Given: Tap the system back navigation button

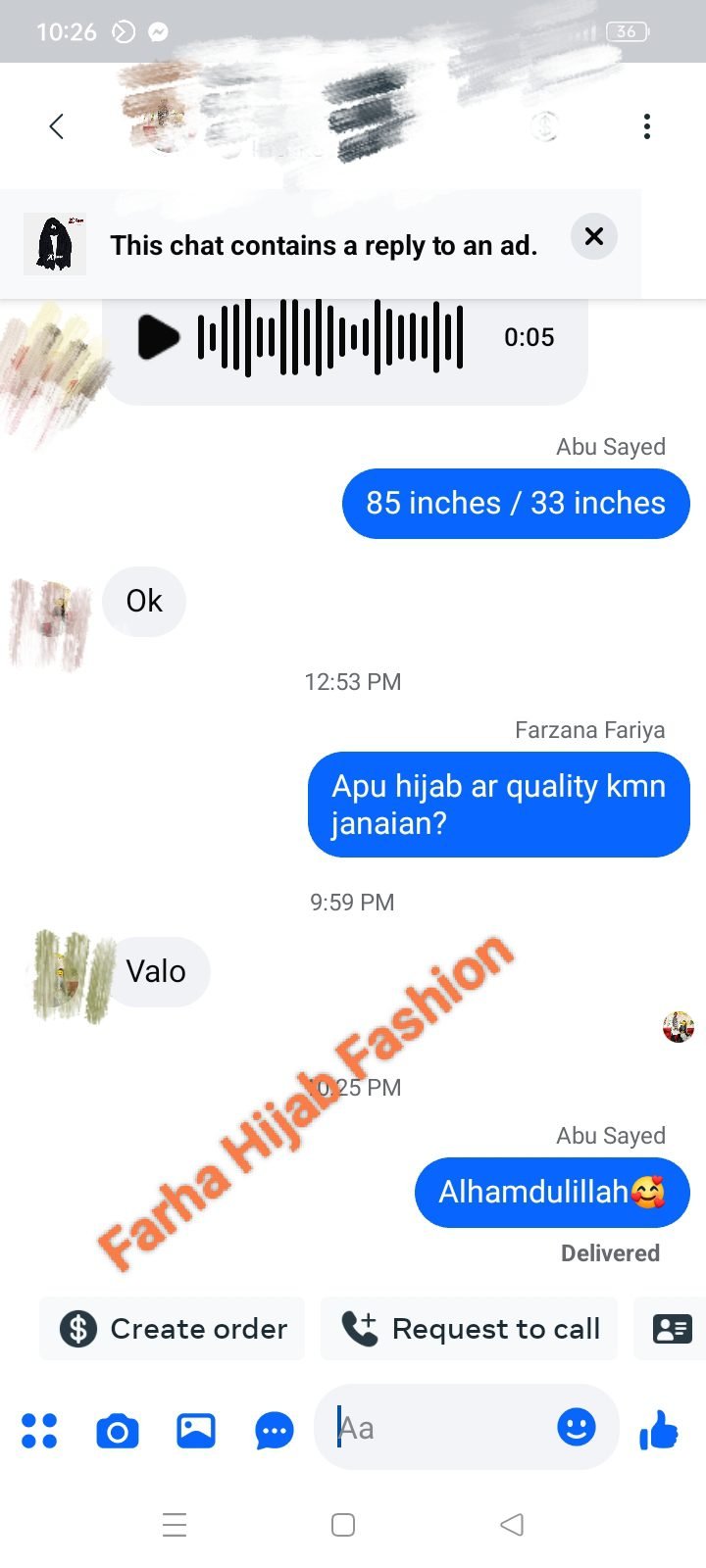Looking at the screenshot, I should click(512, 1525).
